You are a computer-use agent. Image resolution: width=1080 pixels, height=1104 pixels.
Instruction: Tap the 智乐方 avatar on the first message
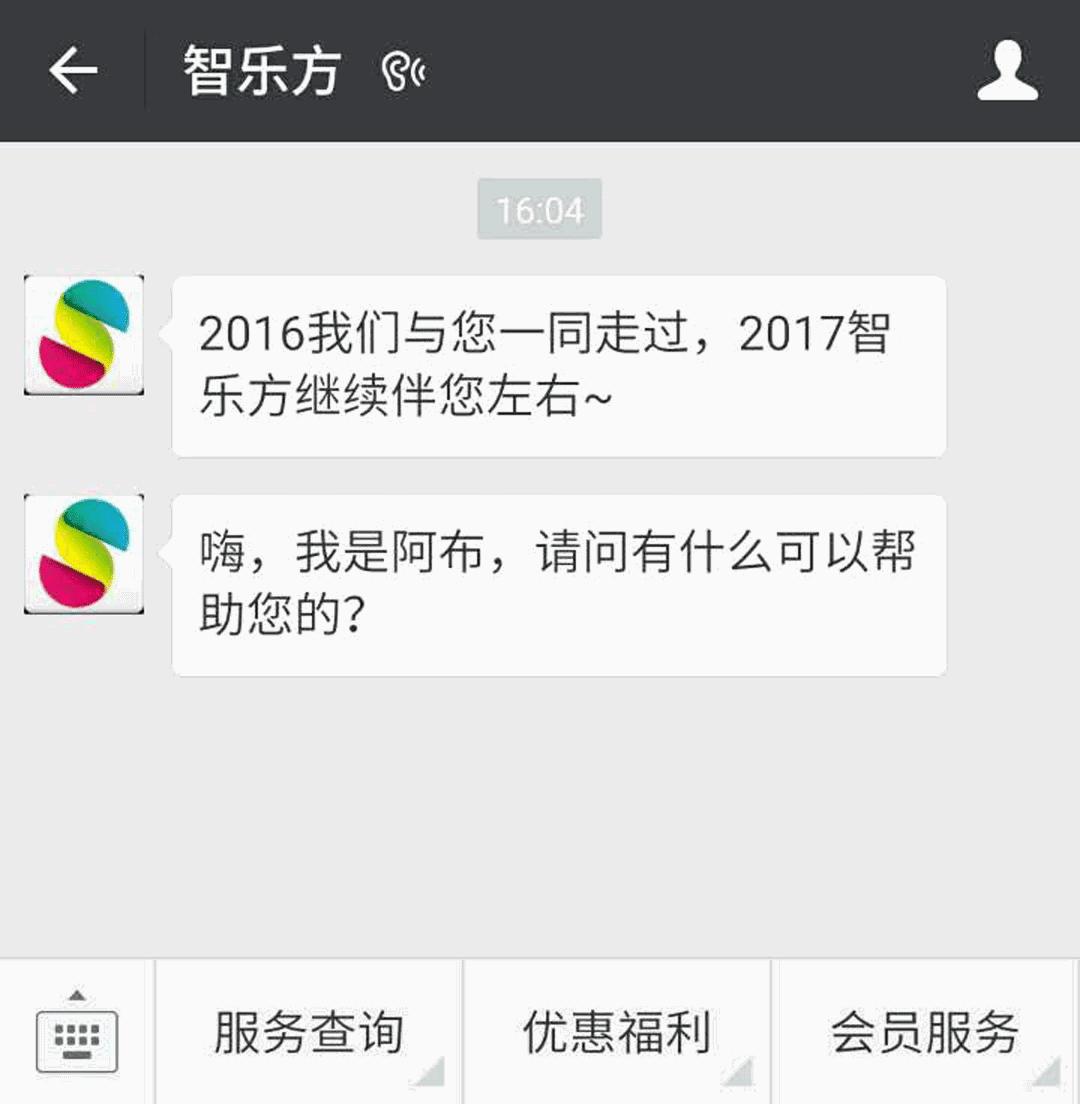pyautogui.click(x=83, y=333)
